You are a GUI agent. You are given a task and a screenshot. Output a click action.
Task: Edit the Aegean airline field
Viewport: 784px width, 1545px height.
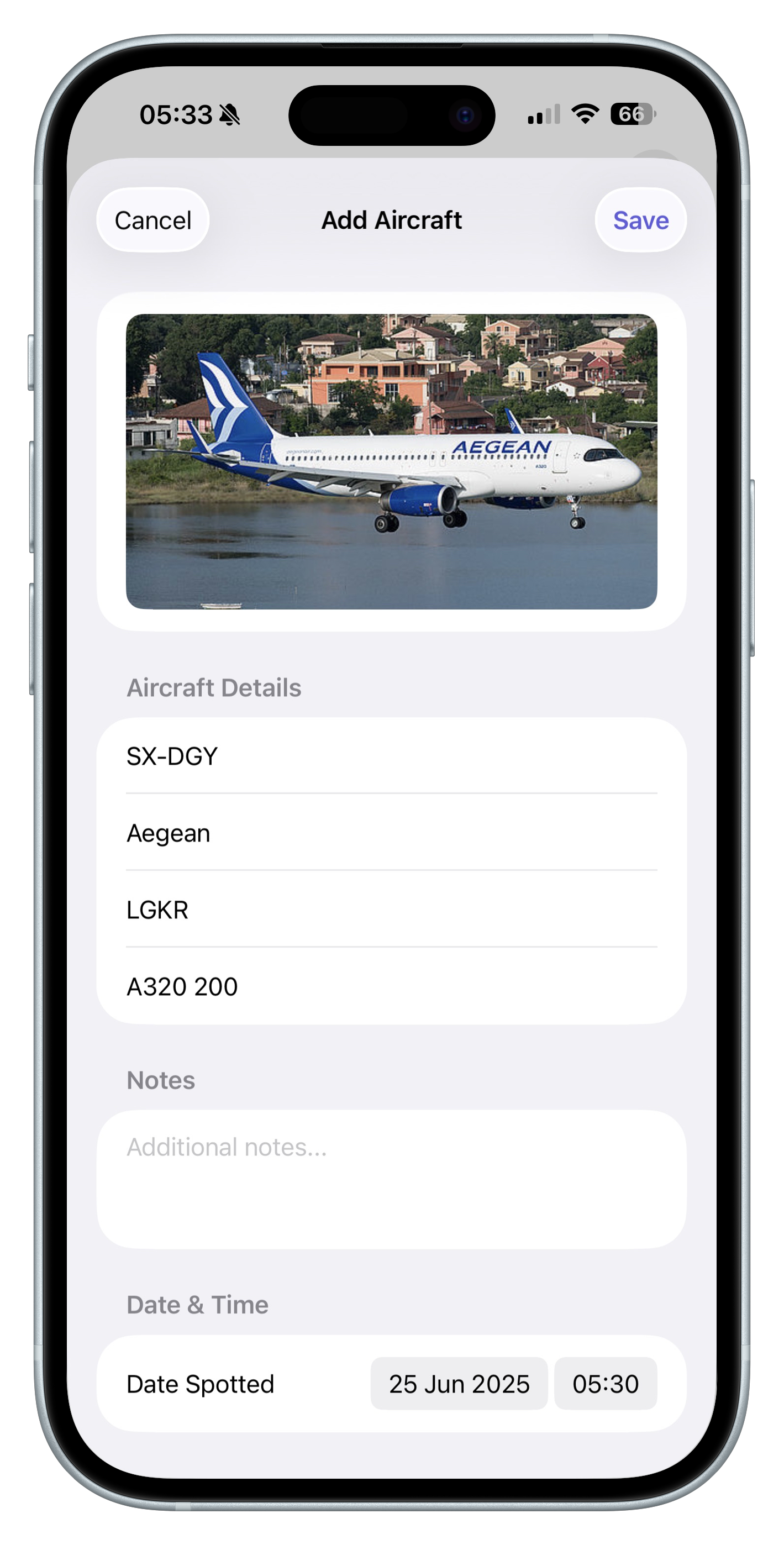pos(391,833)
